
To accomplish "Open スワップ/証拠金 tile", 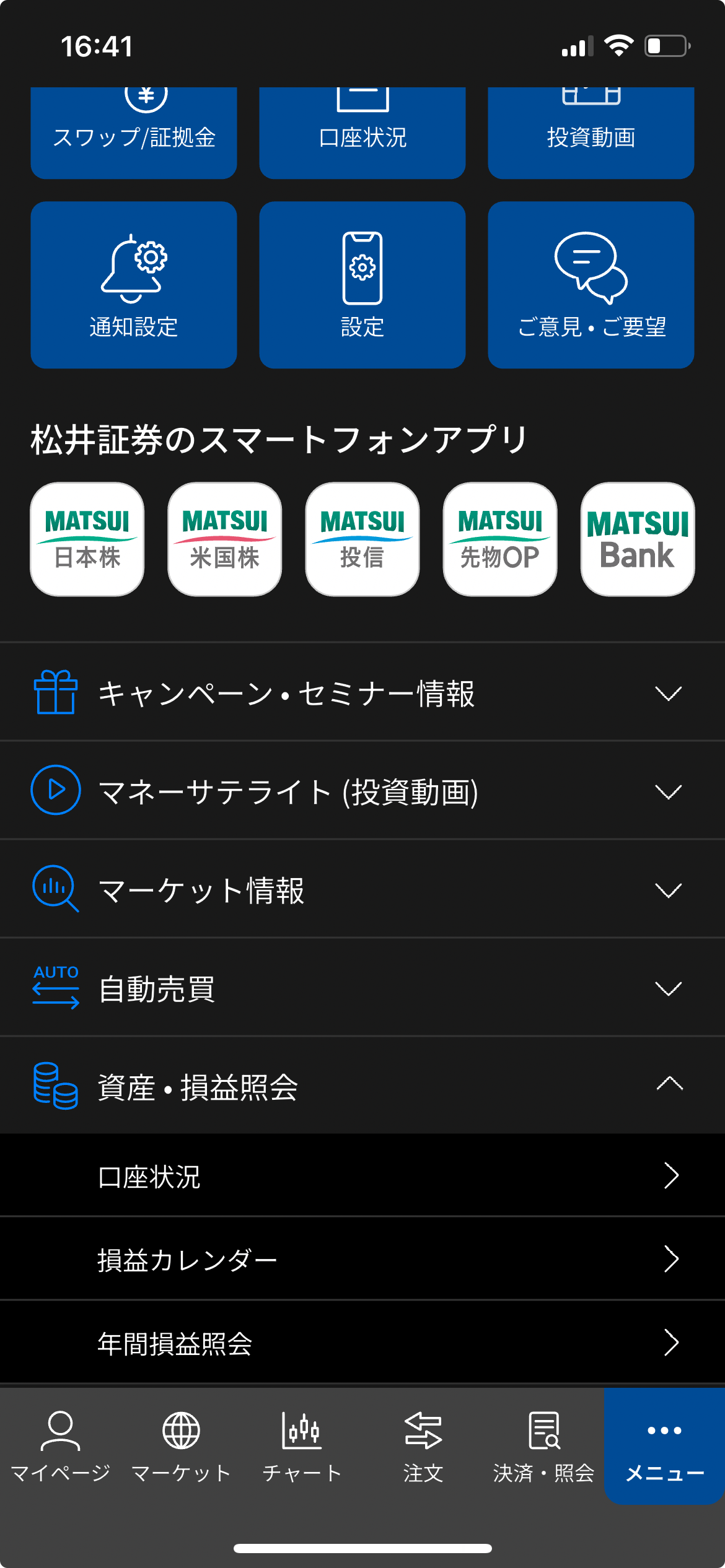I will (x=134, y=133).
